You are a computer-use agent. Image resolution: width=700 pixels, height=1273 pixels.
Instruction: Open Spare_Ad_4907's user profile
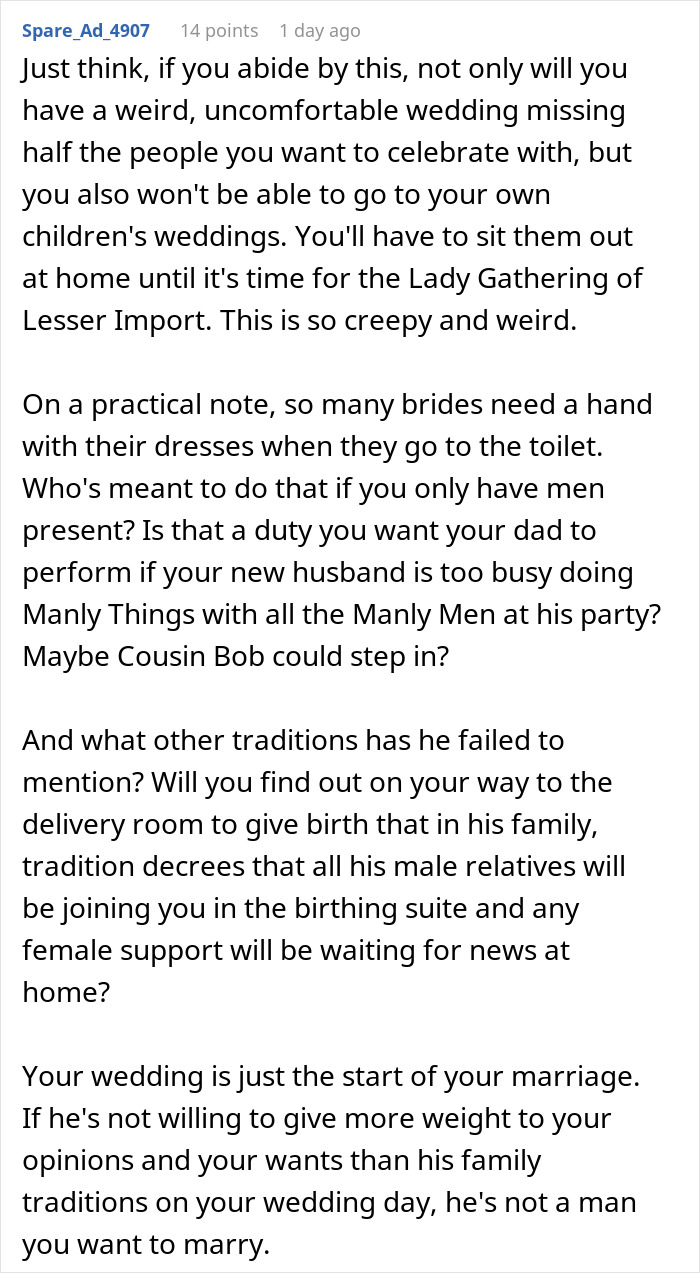pos(86,31)
